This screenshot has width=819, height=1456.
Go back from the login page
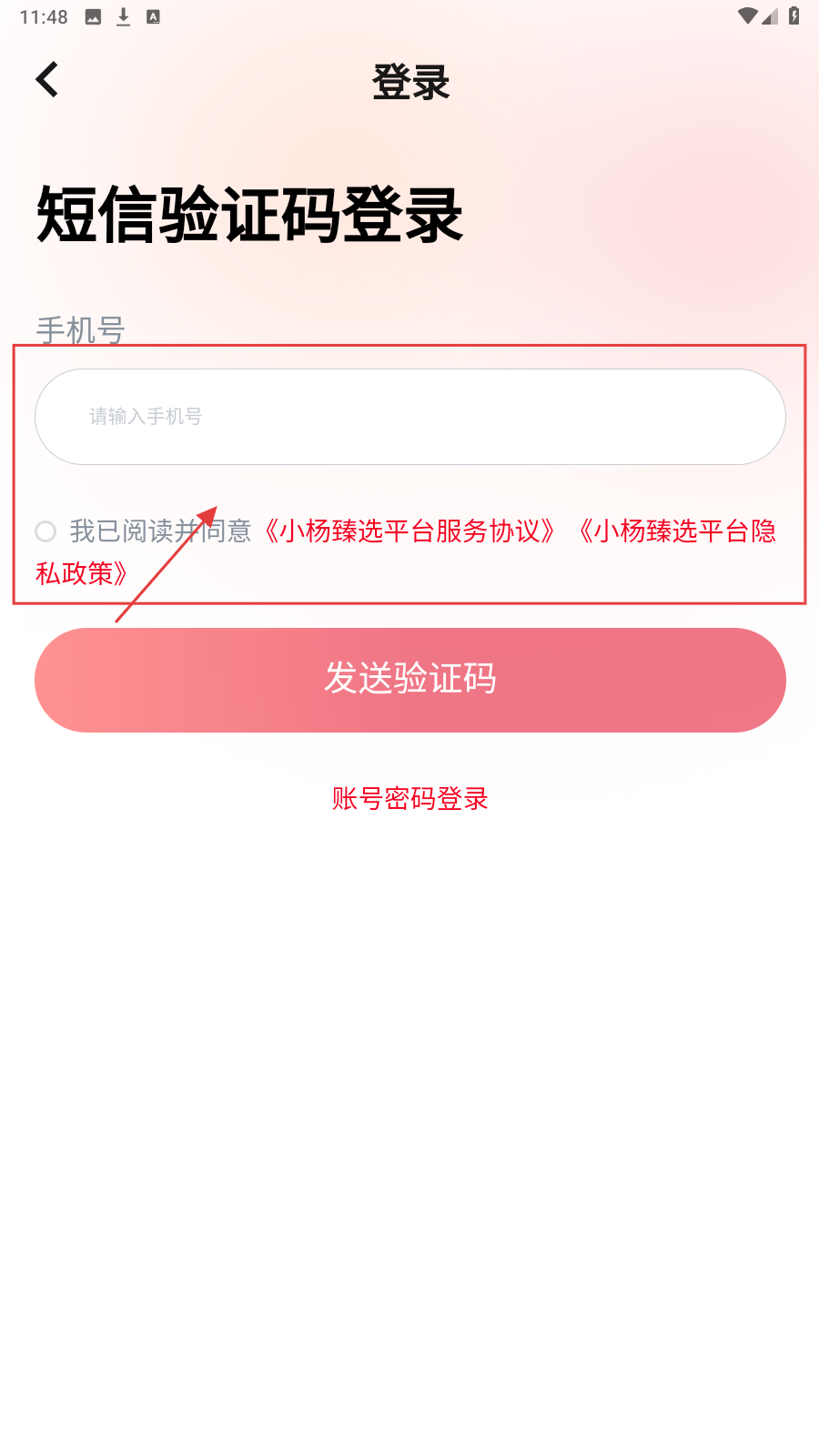click(47, 80)
